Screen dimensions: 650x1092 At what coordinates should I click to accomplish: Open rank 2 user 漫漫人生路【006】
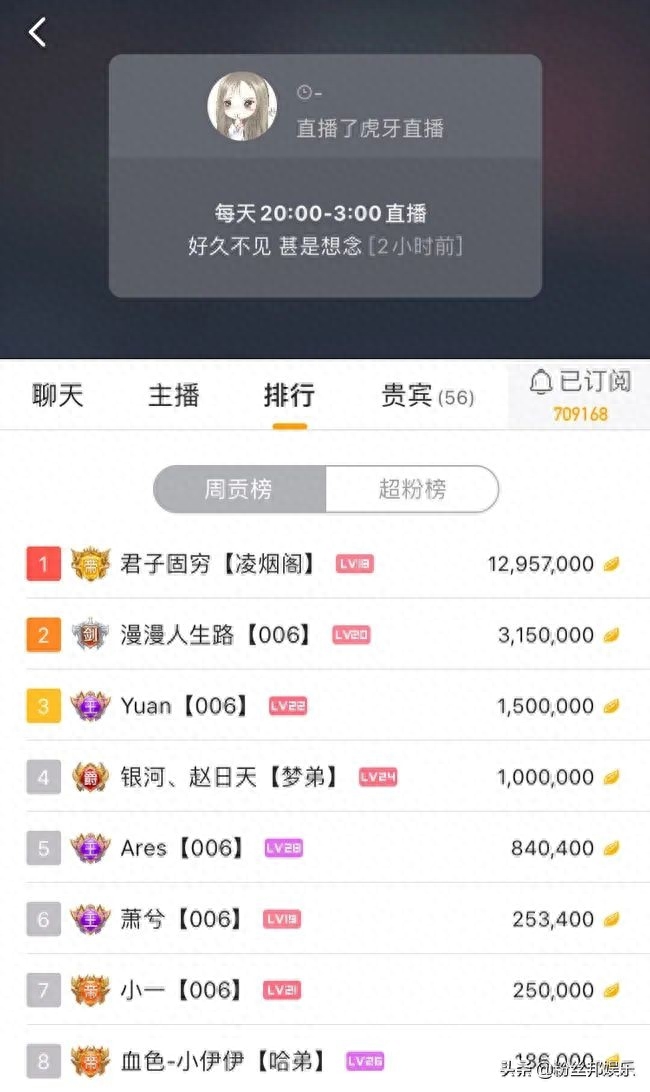point(216,635)
